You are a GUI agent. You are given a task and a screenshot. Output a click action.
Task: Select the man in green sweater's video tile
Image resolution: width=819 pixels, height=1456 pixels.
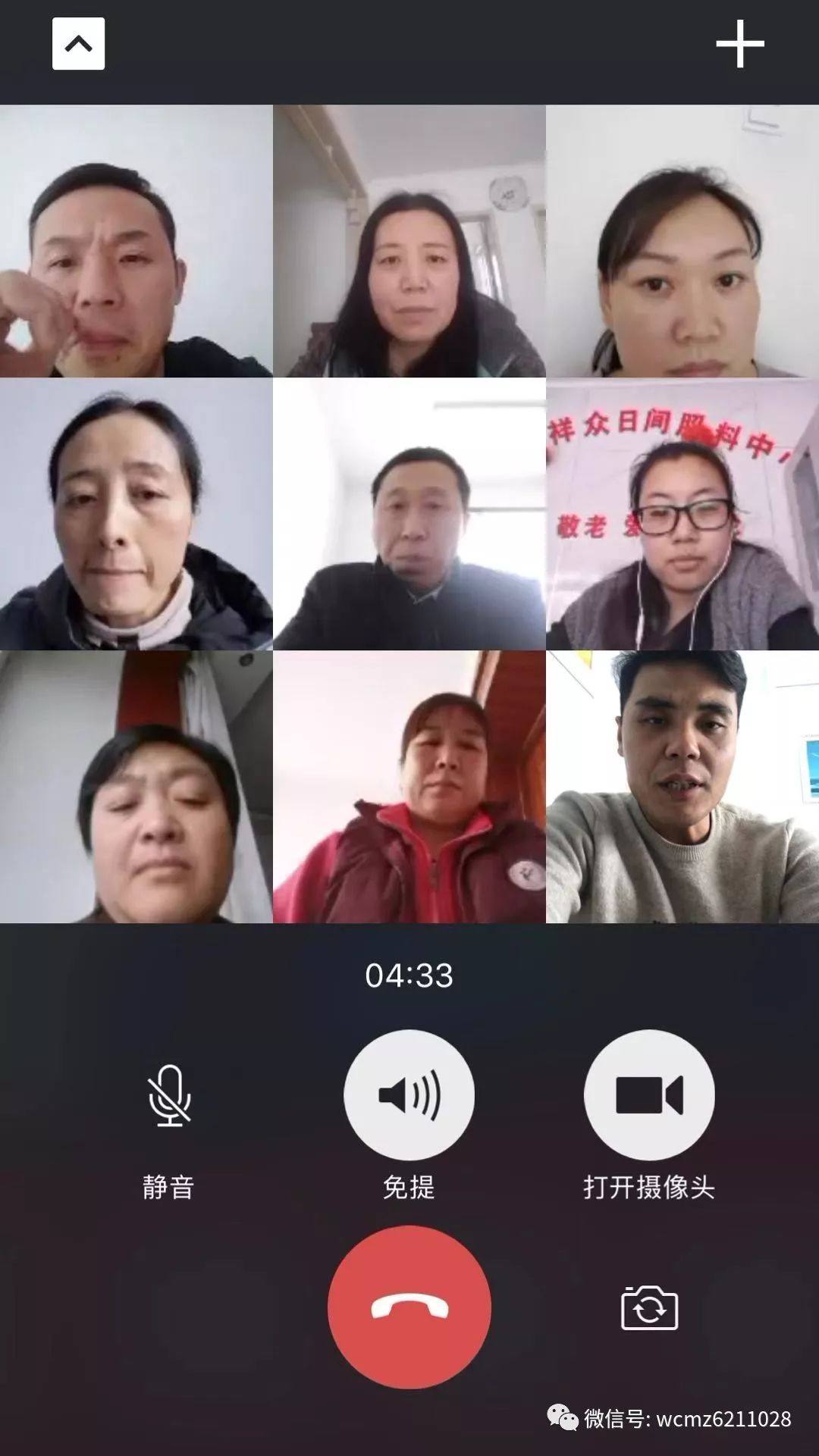[681, 788]
